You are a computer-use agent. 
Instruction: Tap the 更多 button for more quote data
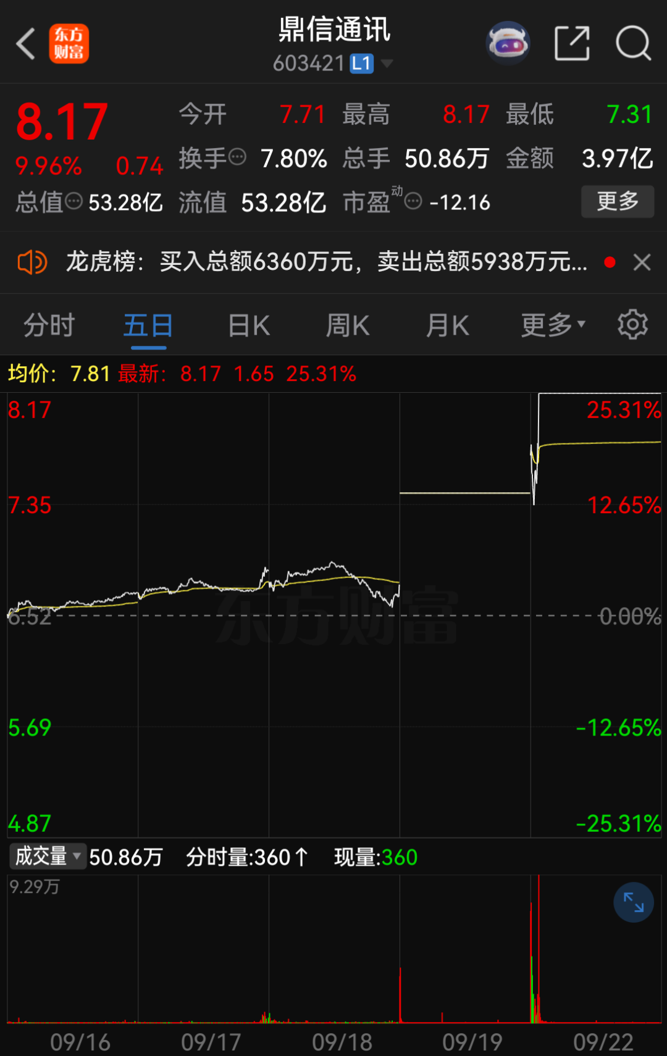pos(617,201)
